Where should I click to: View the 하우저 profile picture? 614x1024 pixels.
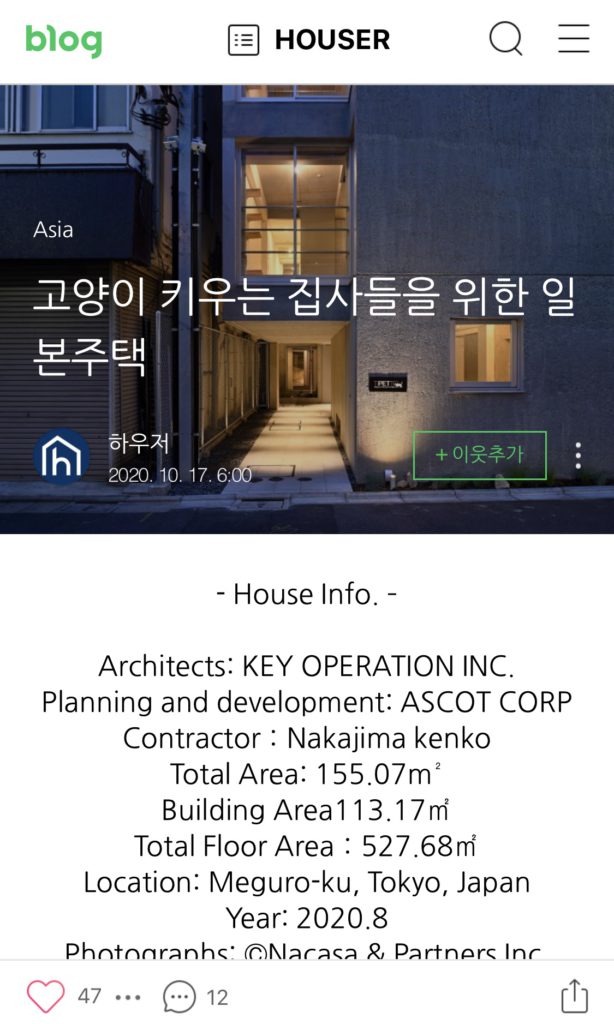point(62,458)
